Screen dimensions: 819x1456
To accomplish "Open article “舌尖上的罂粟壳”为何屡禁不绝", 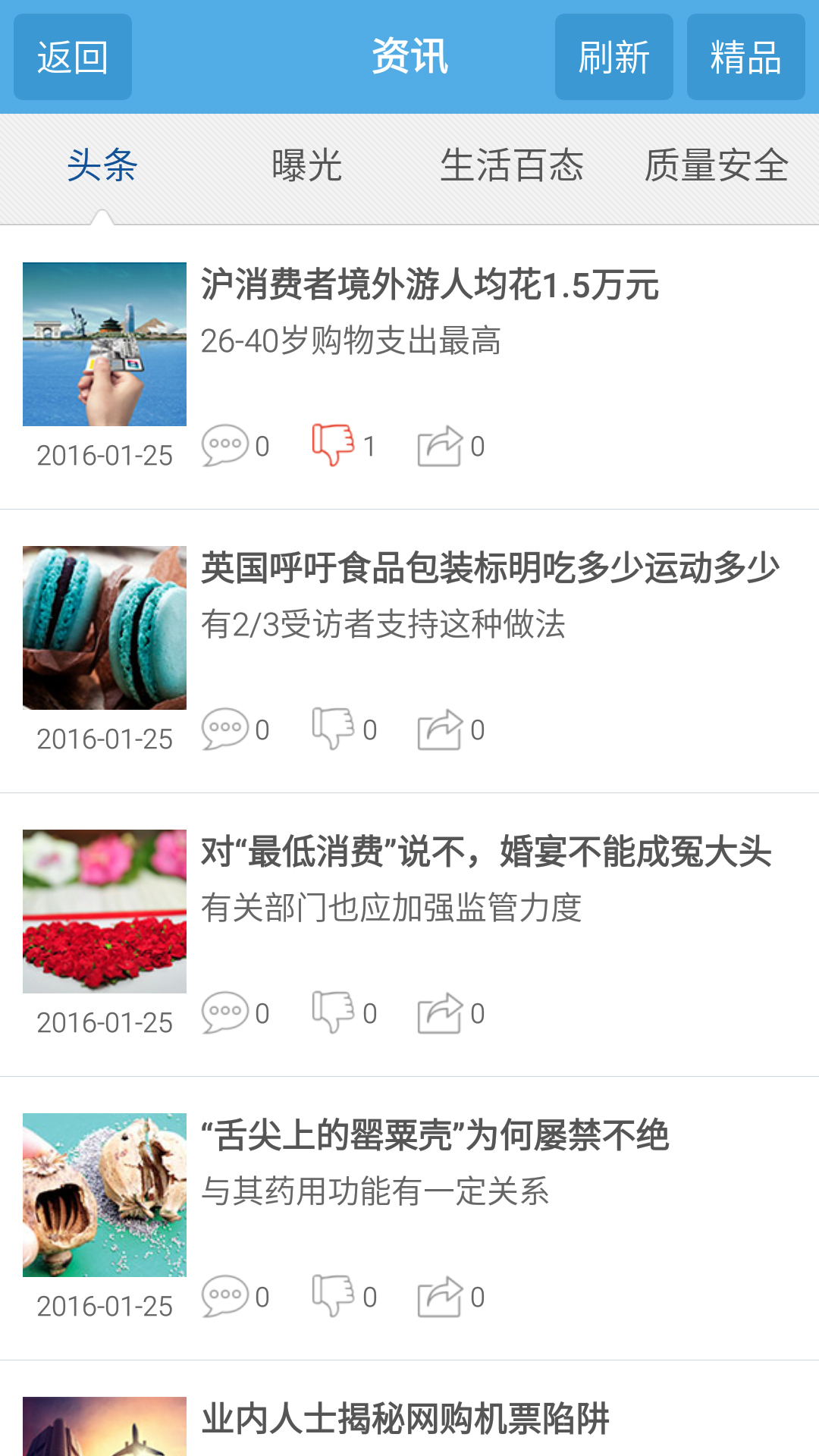I will point(435,1136).
